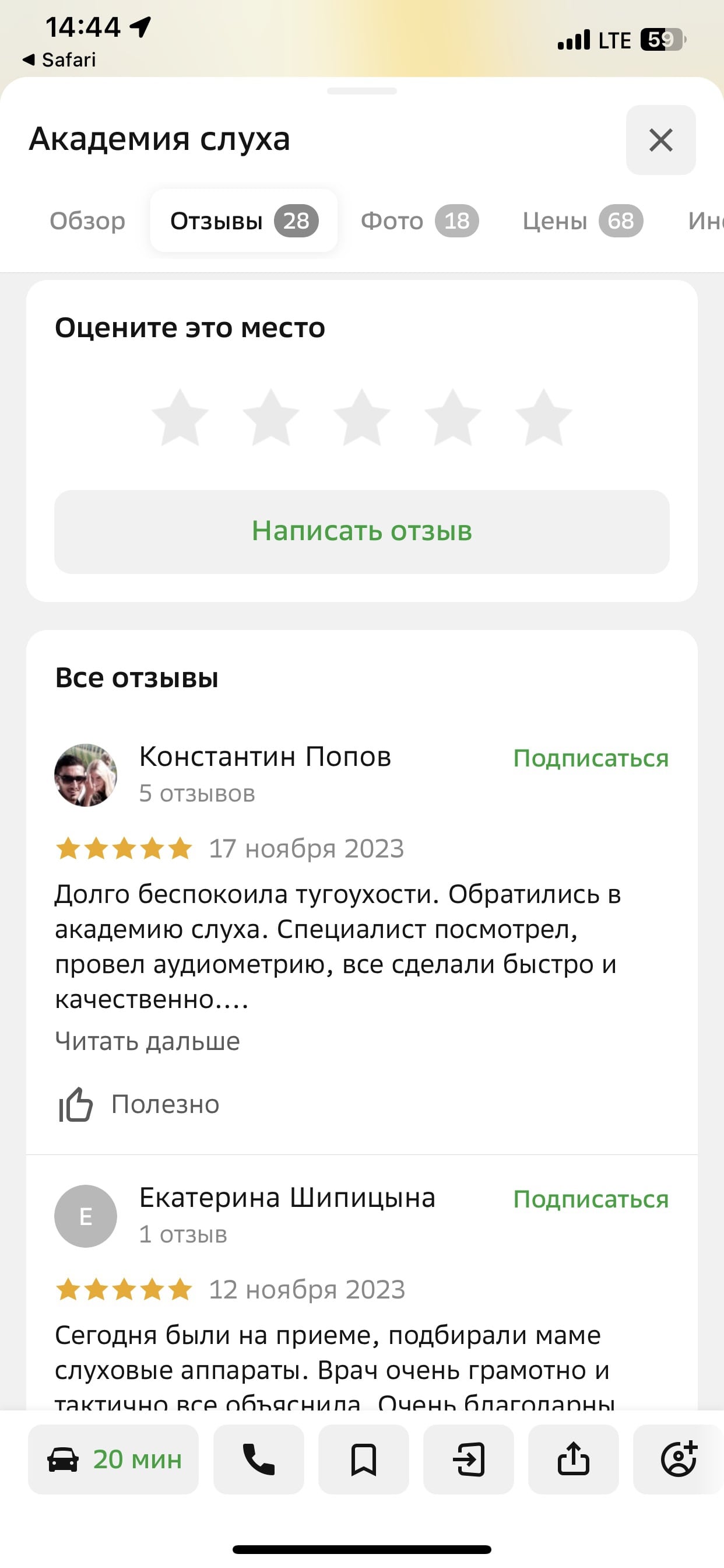Open Константин Попов's profile photo

click(86, 775)
